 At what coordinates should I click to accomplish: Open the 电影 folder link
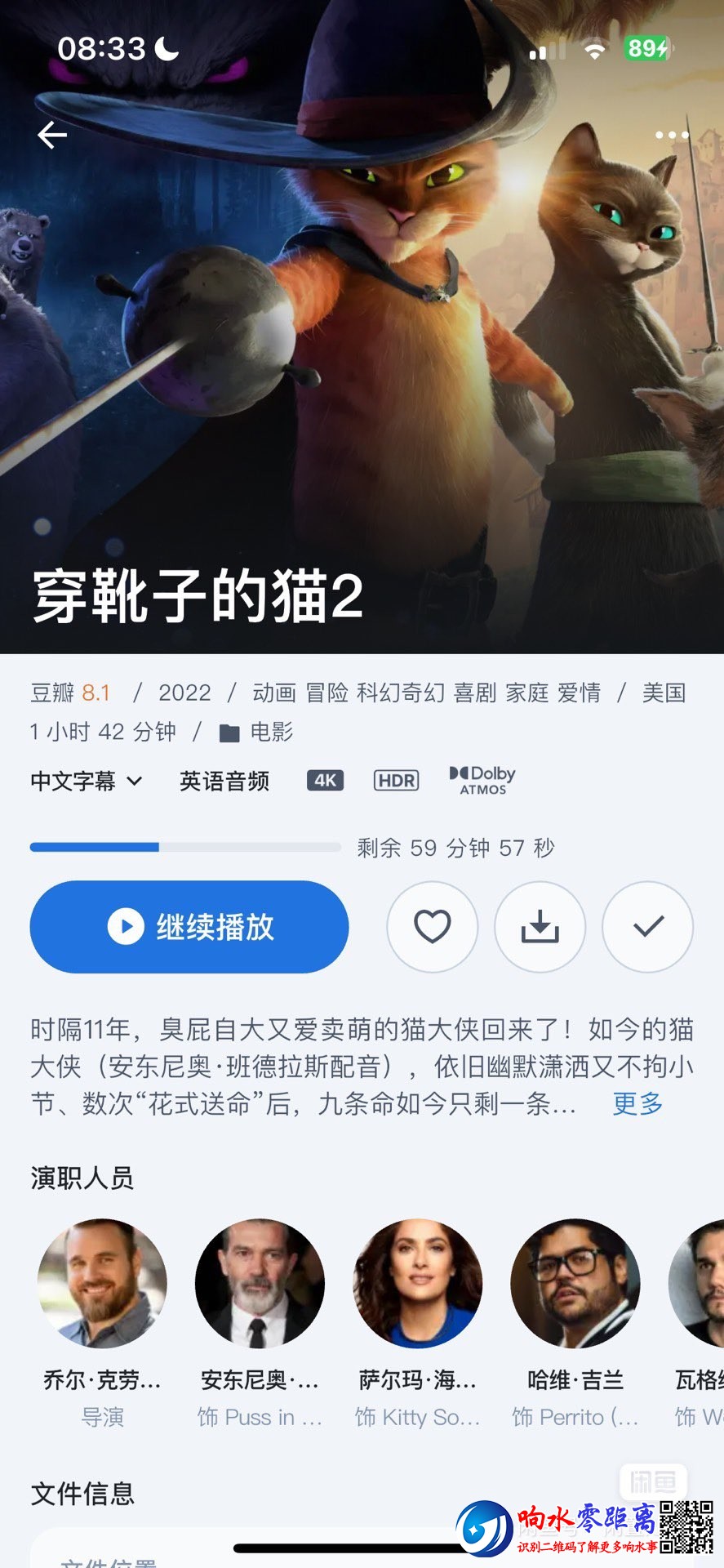click(x=257, y=732)
